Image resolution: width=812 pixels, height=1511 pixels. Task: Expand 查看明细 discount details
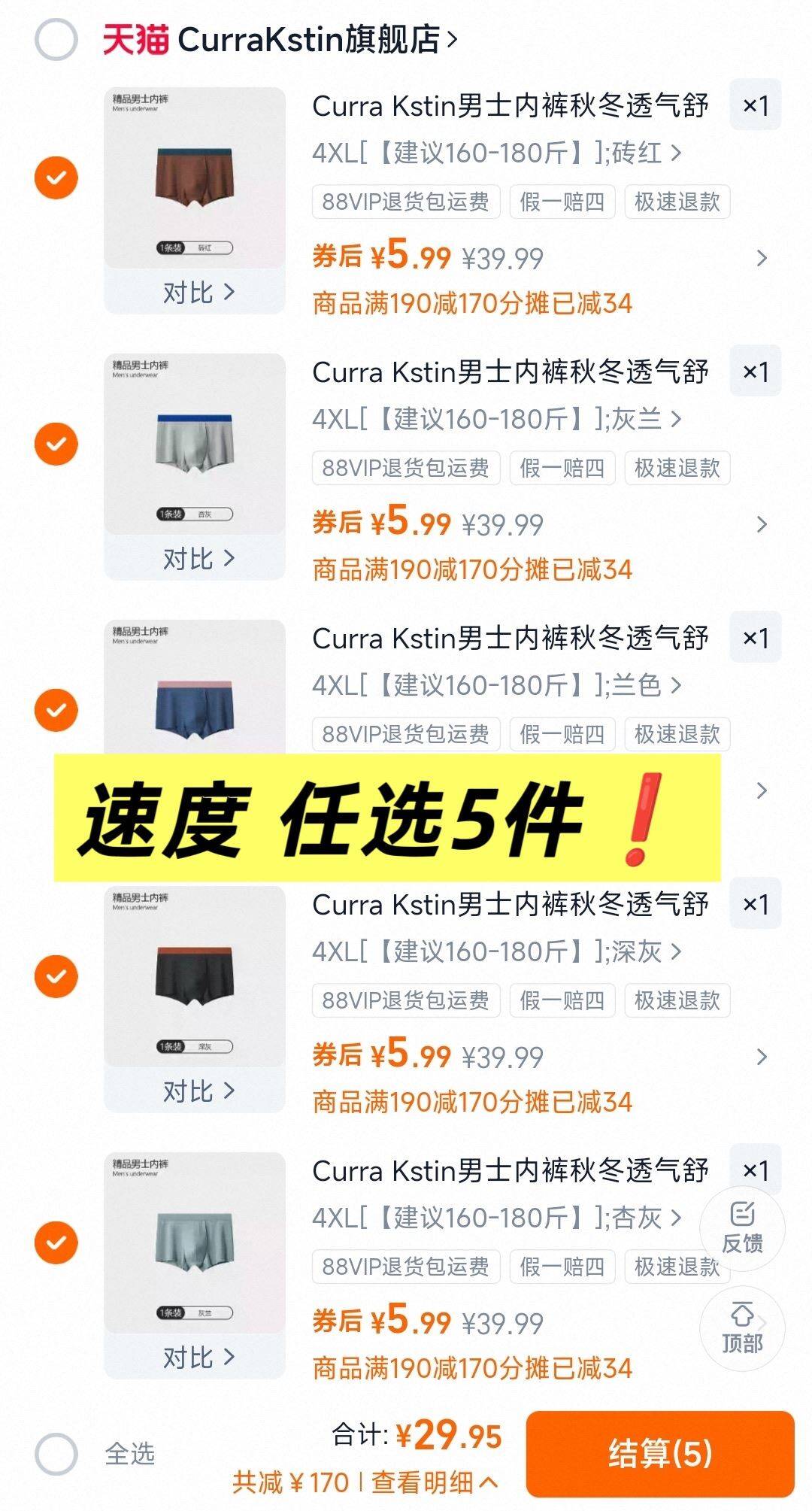434,1482
